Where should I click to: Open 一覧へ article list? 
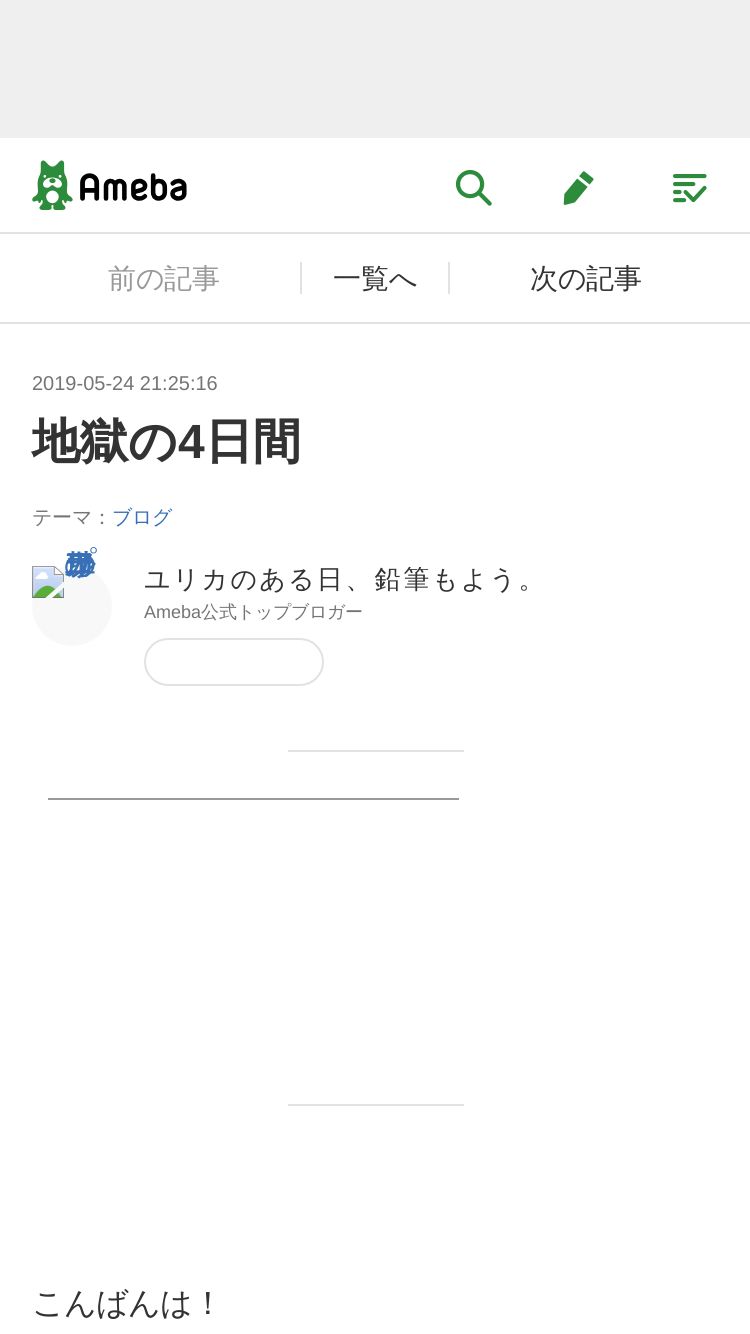point(375,278)
